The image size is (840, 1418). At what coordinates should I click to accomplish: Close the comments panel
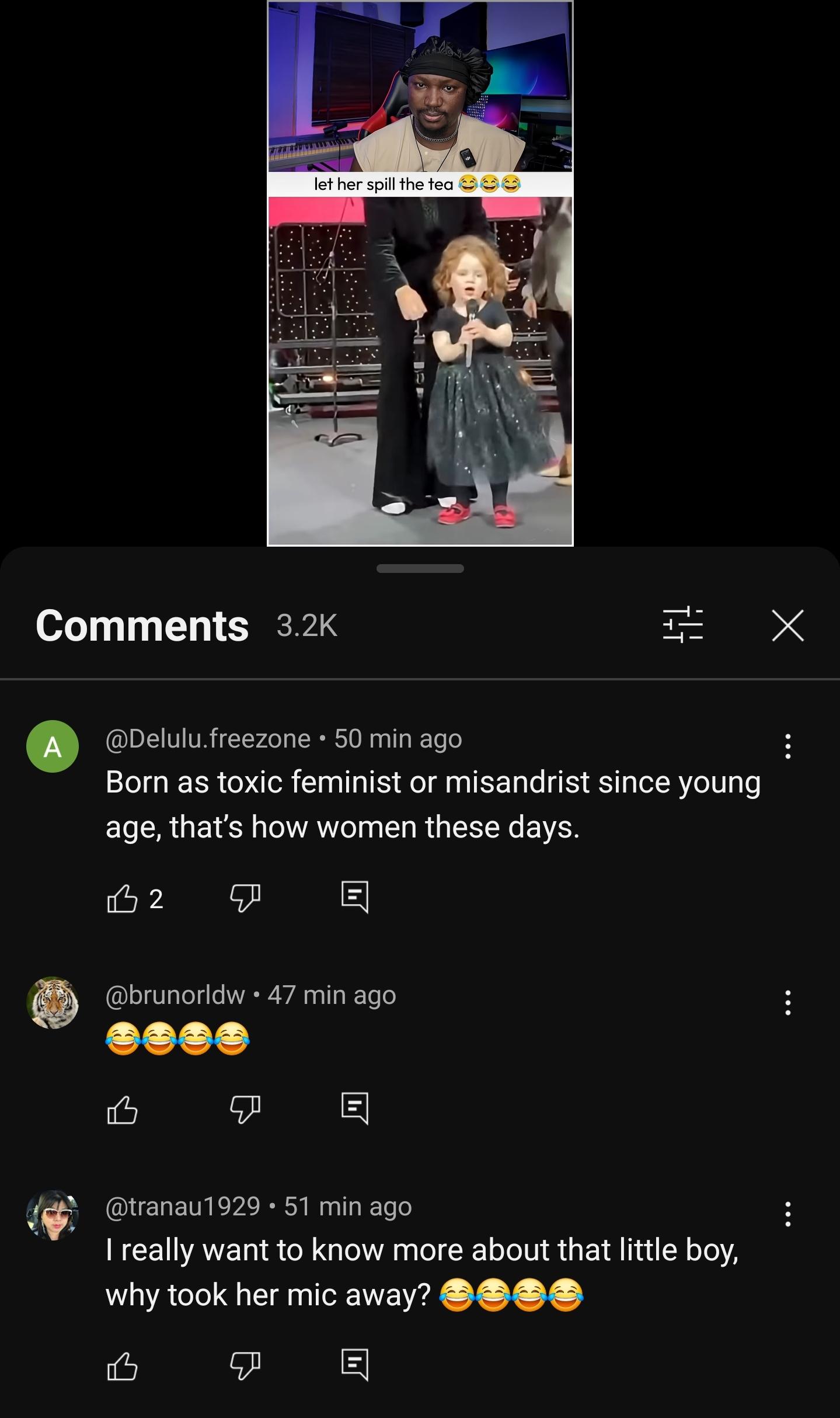(x=787, y=625)
